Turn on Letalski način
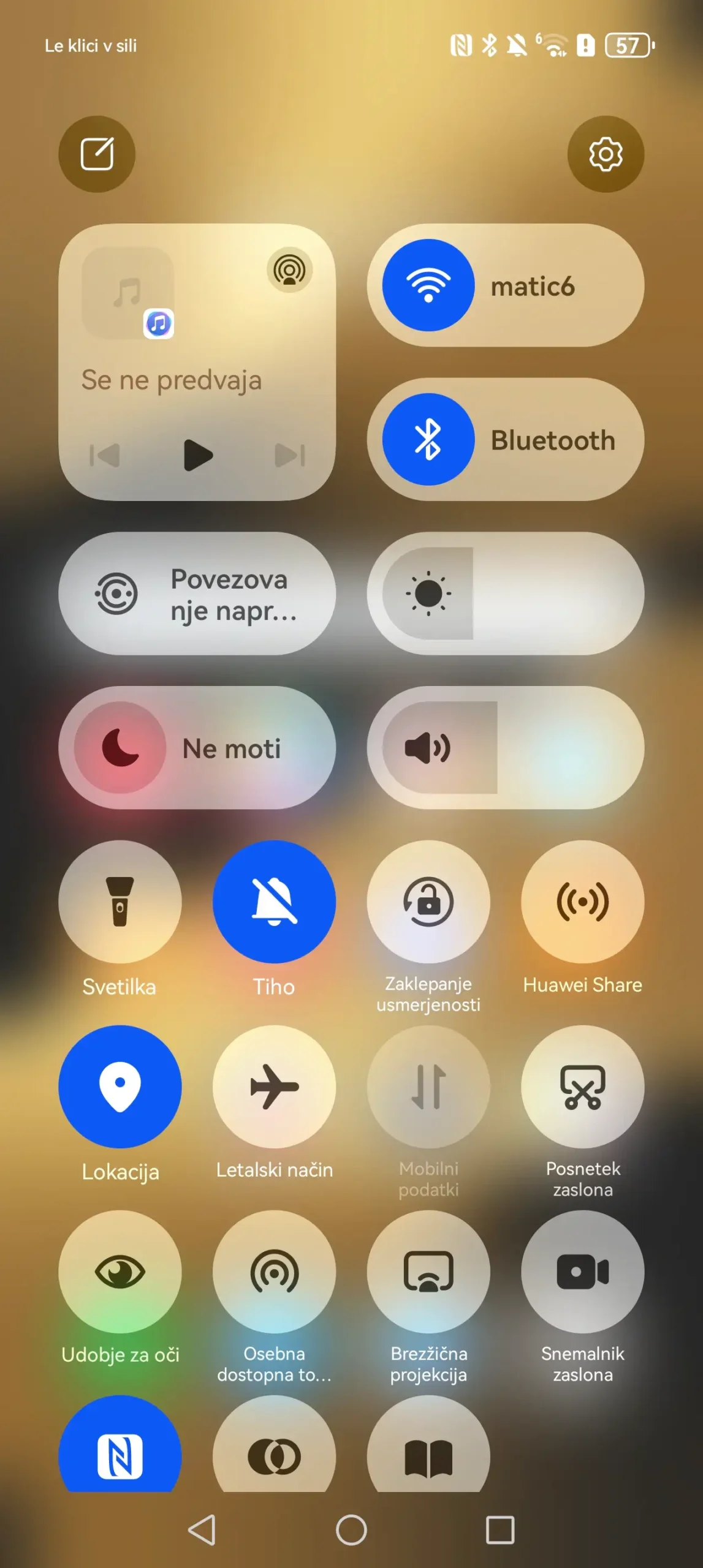703x1568 pixels. (x=274, y=1087)
